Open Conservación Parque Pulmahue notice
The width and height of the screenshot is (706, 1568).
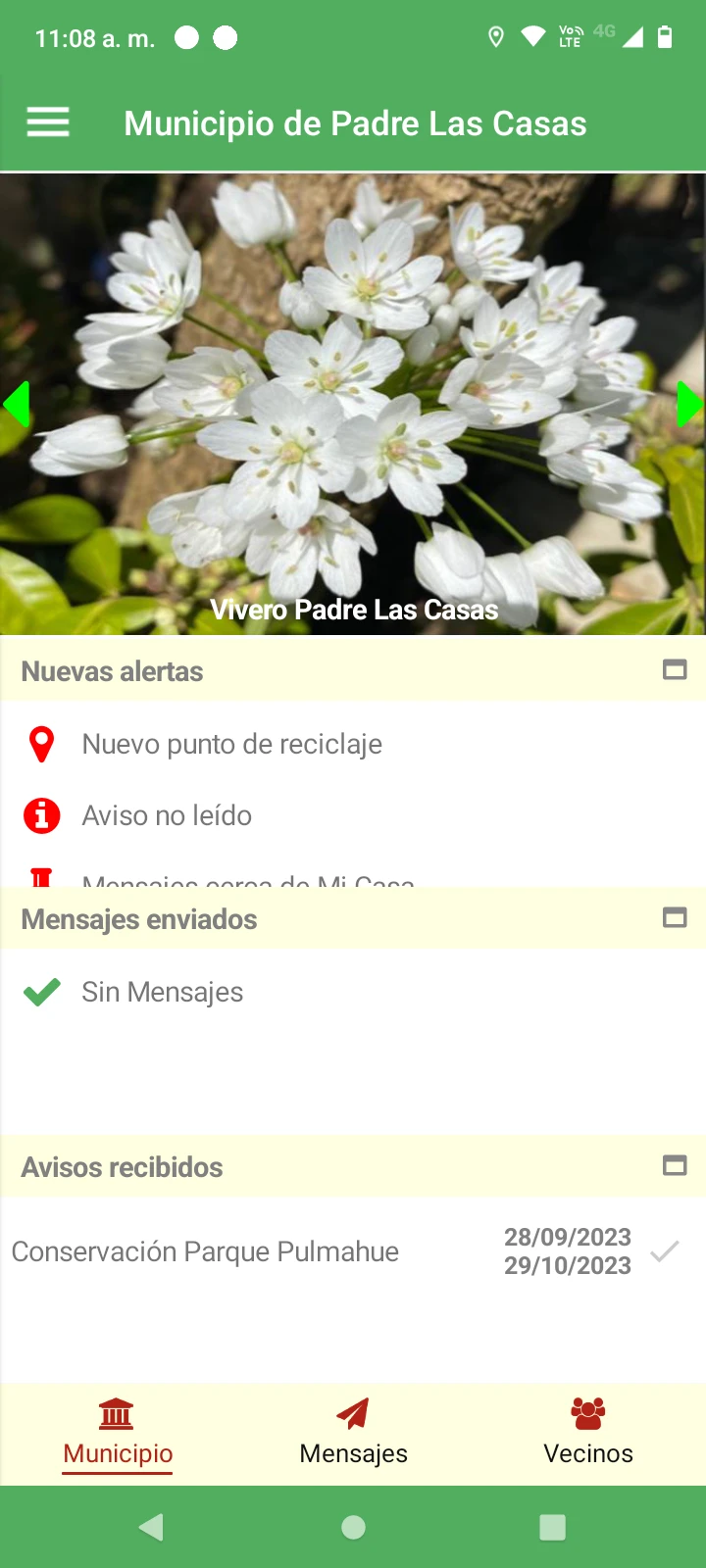(x=205, y=1251)
